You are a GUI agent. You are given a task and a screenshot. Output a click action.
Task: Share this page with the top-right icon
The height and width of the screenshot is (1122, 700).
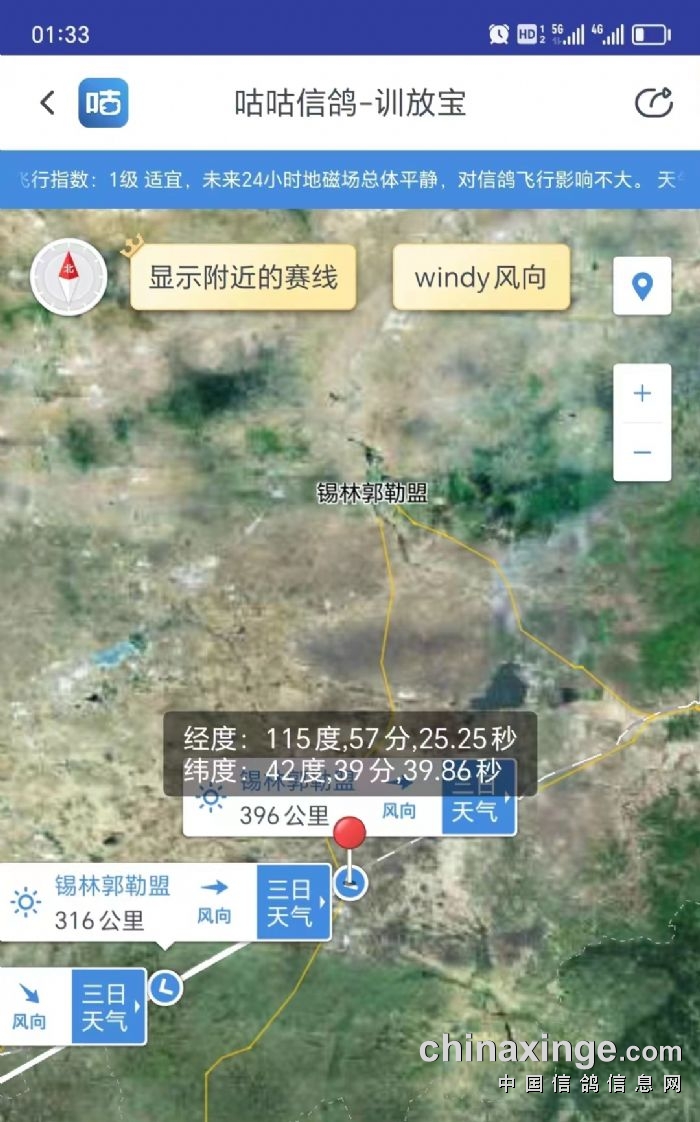click(x=653, y=103)
